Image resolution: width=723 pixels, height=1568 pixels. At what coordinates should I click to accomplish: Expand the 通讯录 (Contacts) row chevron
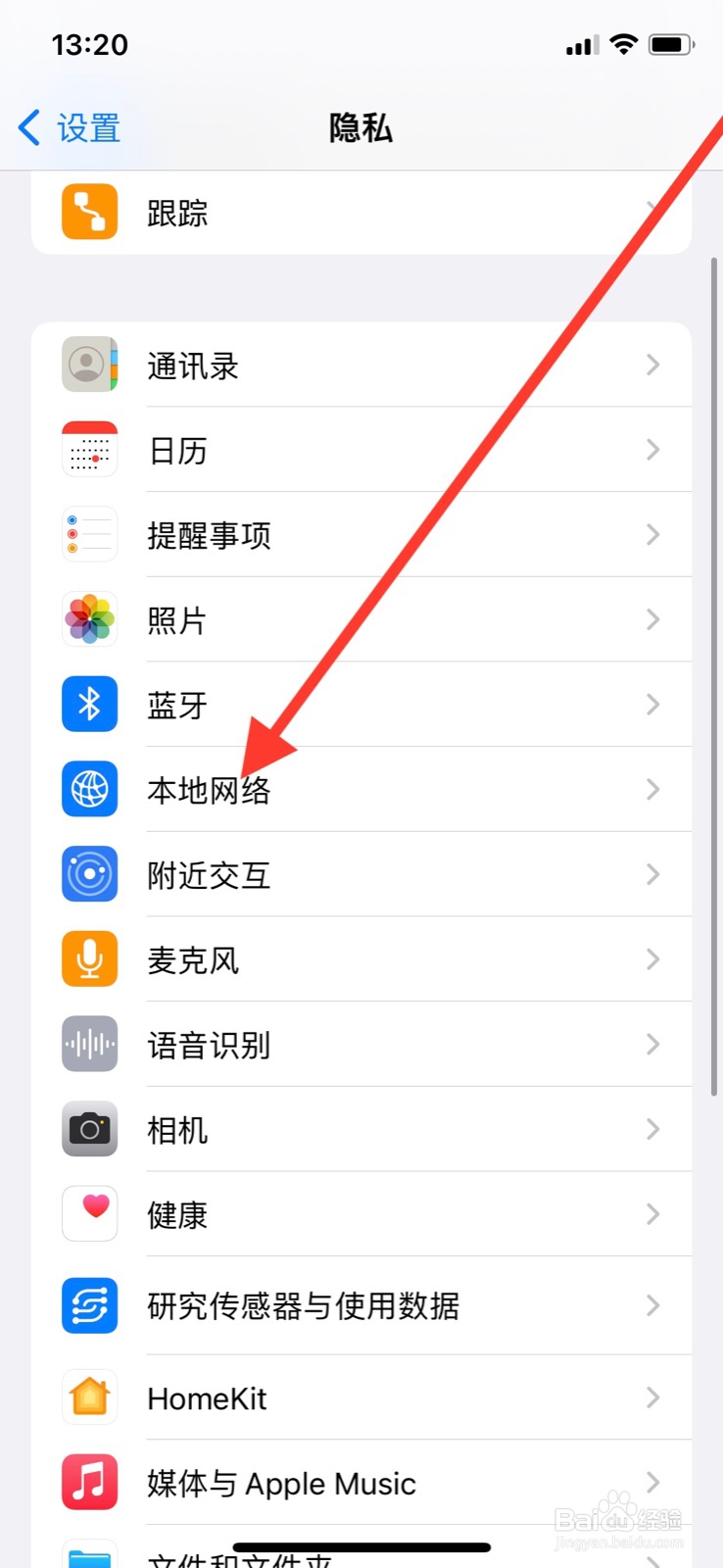652,365
